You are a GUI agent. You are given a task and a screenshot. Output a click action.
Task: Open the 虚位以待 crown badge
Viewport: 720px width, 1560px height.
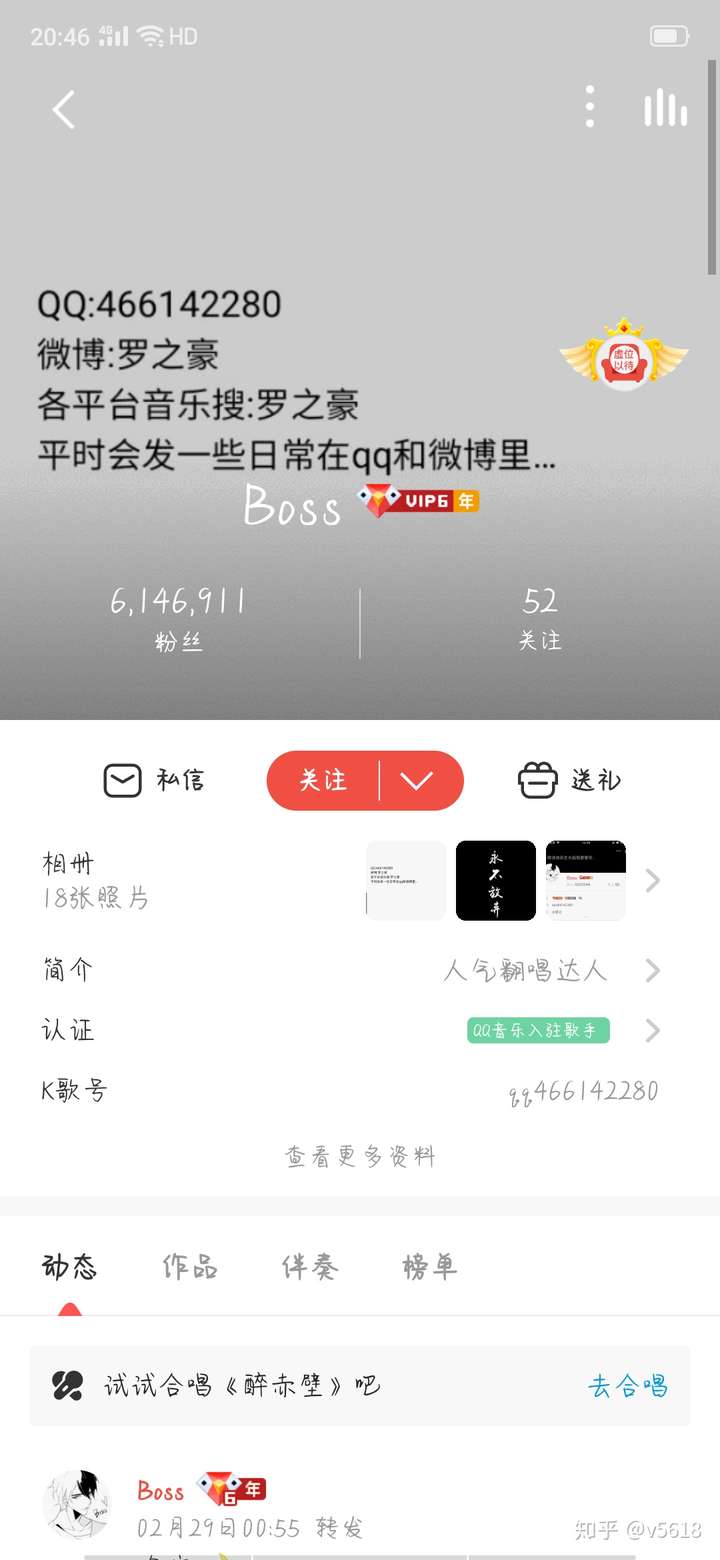(624, 357)
